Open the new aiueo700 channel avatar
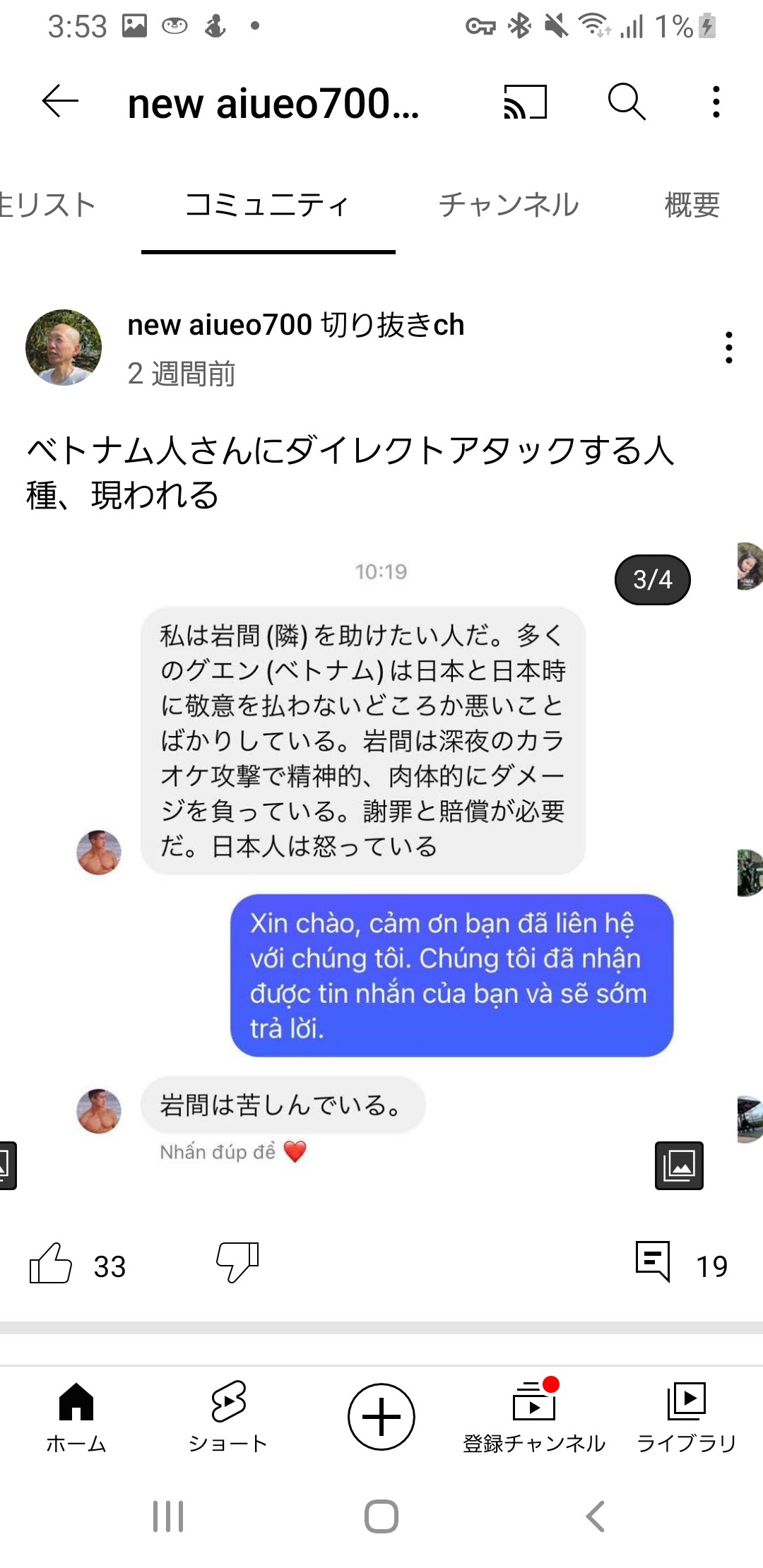 tap(64, 348)
